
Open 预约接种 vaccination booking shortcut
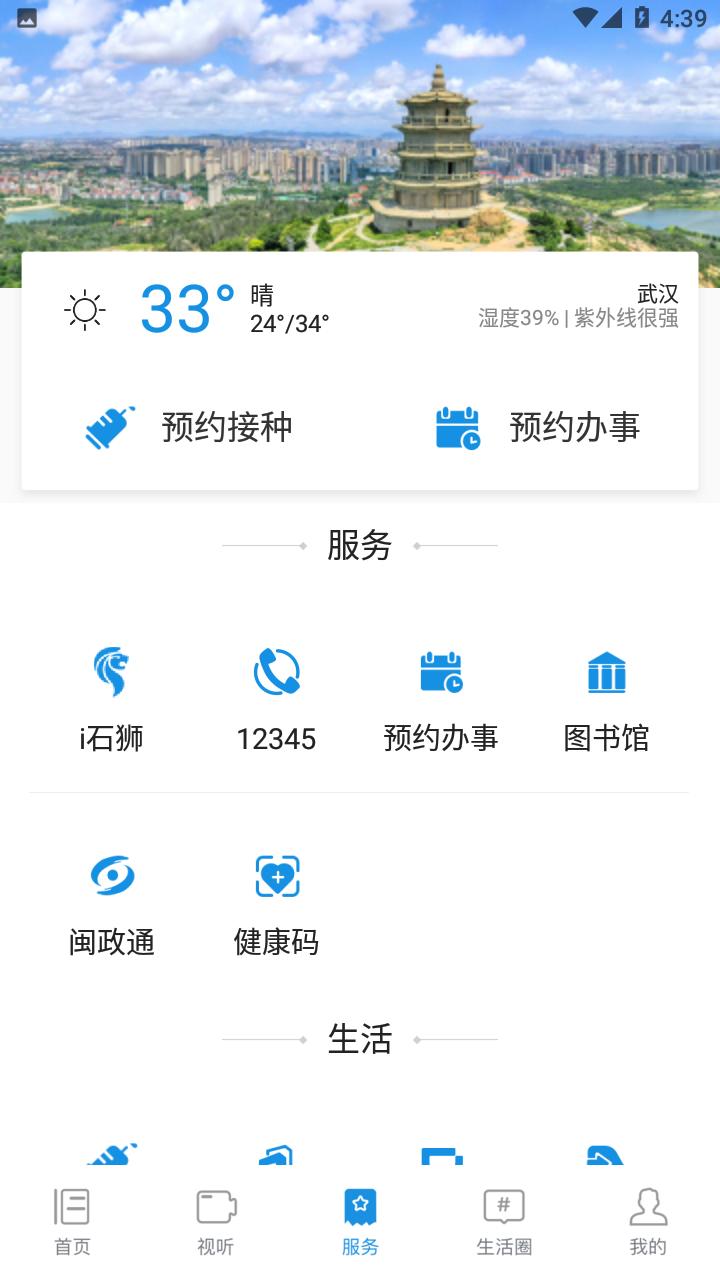click(189, 427)
